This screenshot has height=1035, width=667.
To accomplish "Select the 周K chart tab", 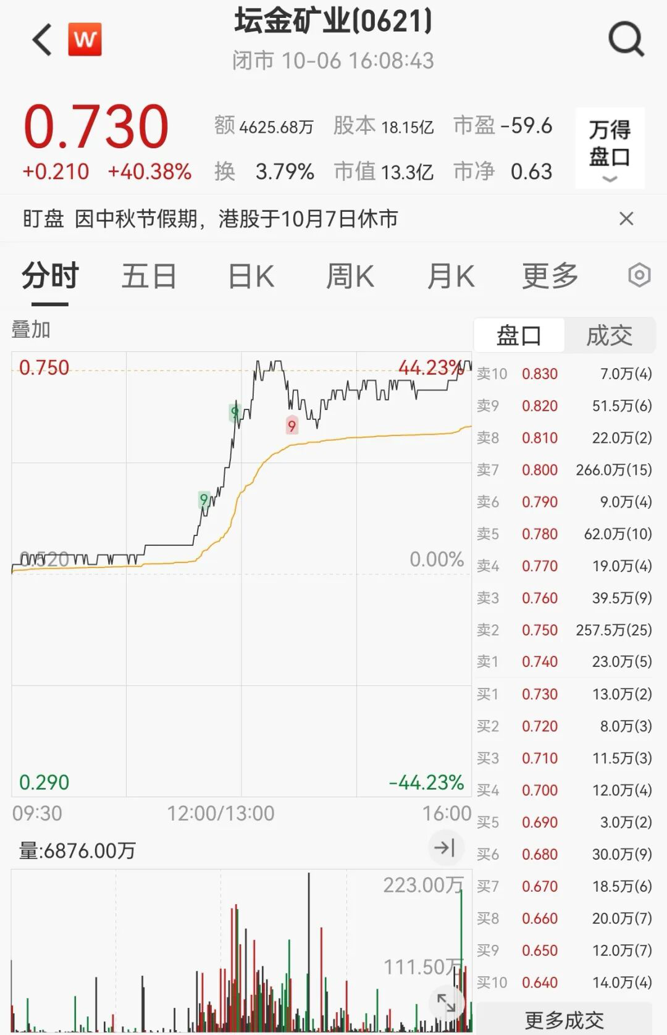I will 350,275.
